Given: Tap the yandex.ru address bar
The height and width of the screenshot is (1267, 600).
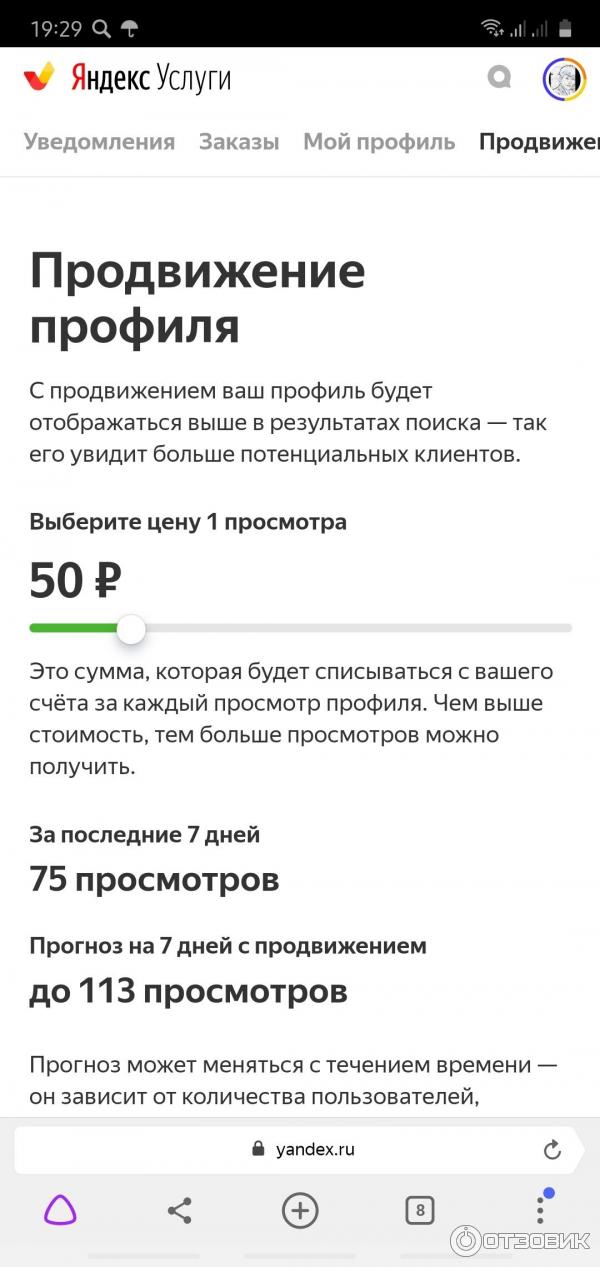Looking at the screenshot, I should [x=300, y=1149].
